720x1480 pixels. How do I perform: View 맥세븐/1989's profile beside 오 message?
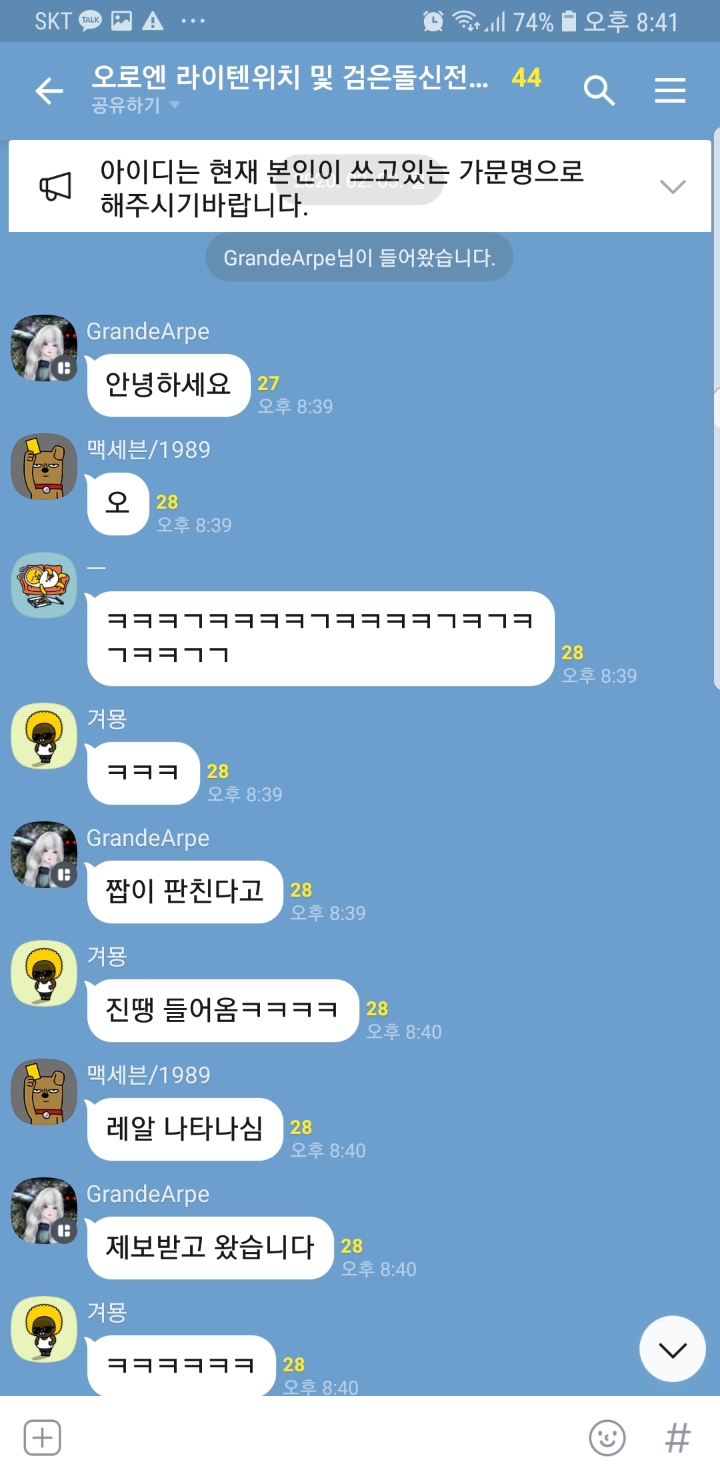(x=44, y=467)
